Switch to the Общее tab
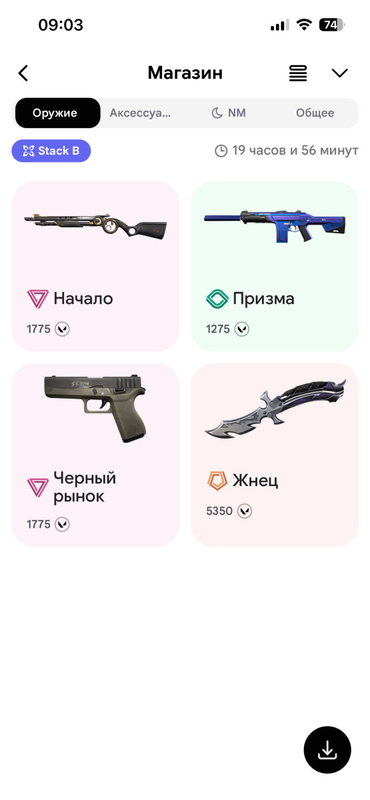The image size is (370, 800). pyautogui.click(x=315, y=113)
